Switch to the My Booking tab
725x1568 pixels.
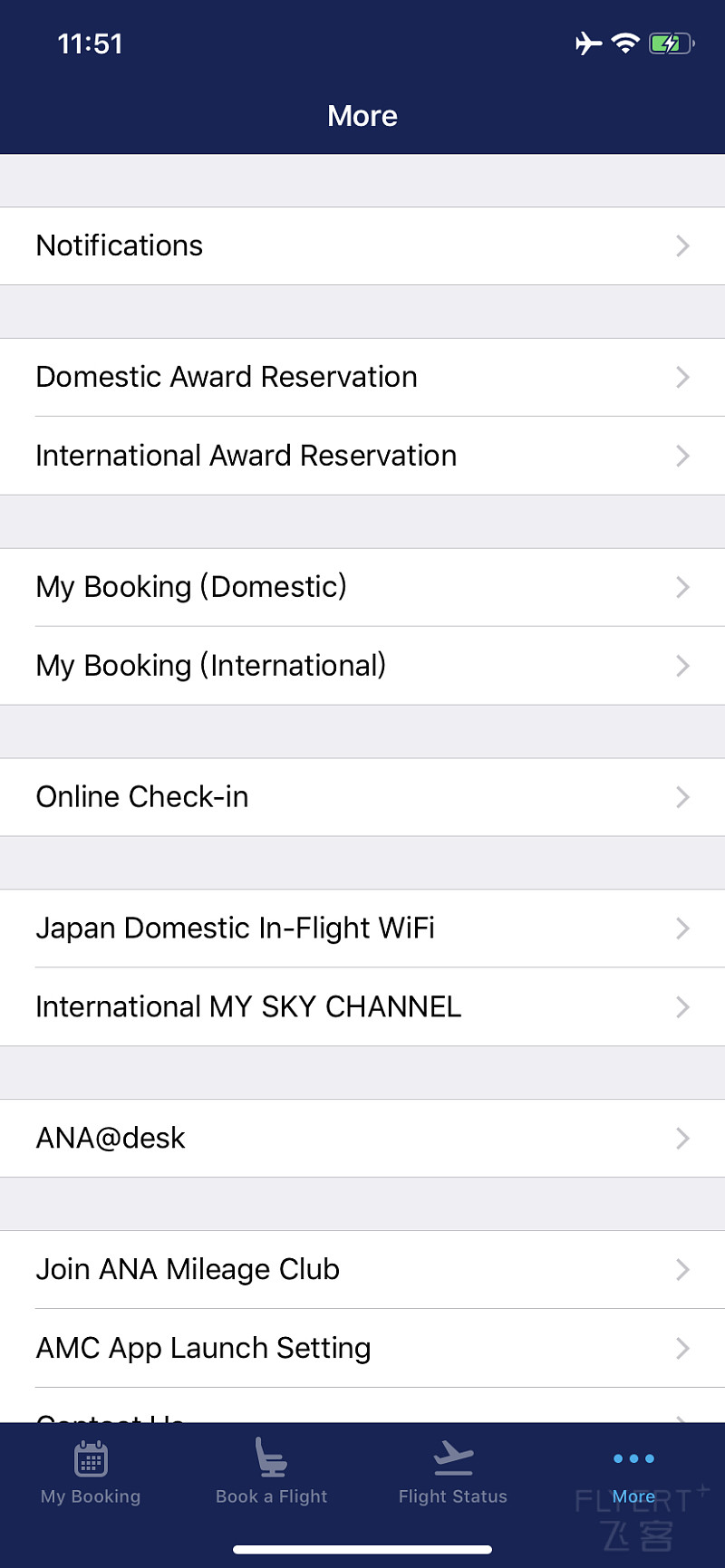point(91,1472)
